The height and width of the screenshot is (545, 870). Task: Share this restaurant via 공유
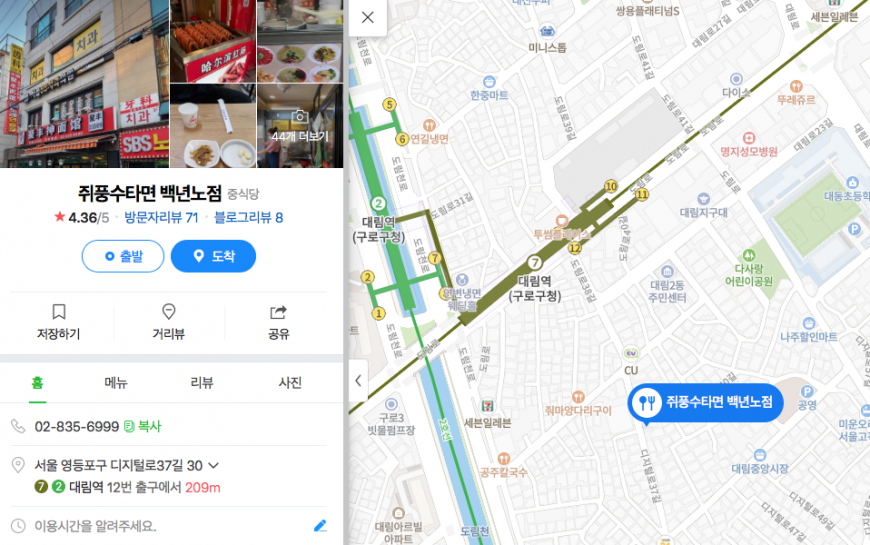point(278,323)
